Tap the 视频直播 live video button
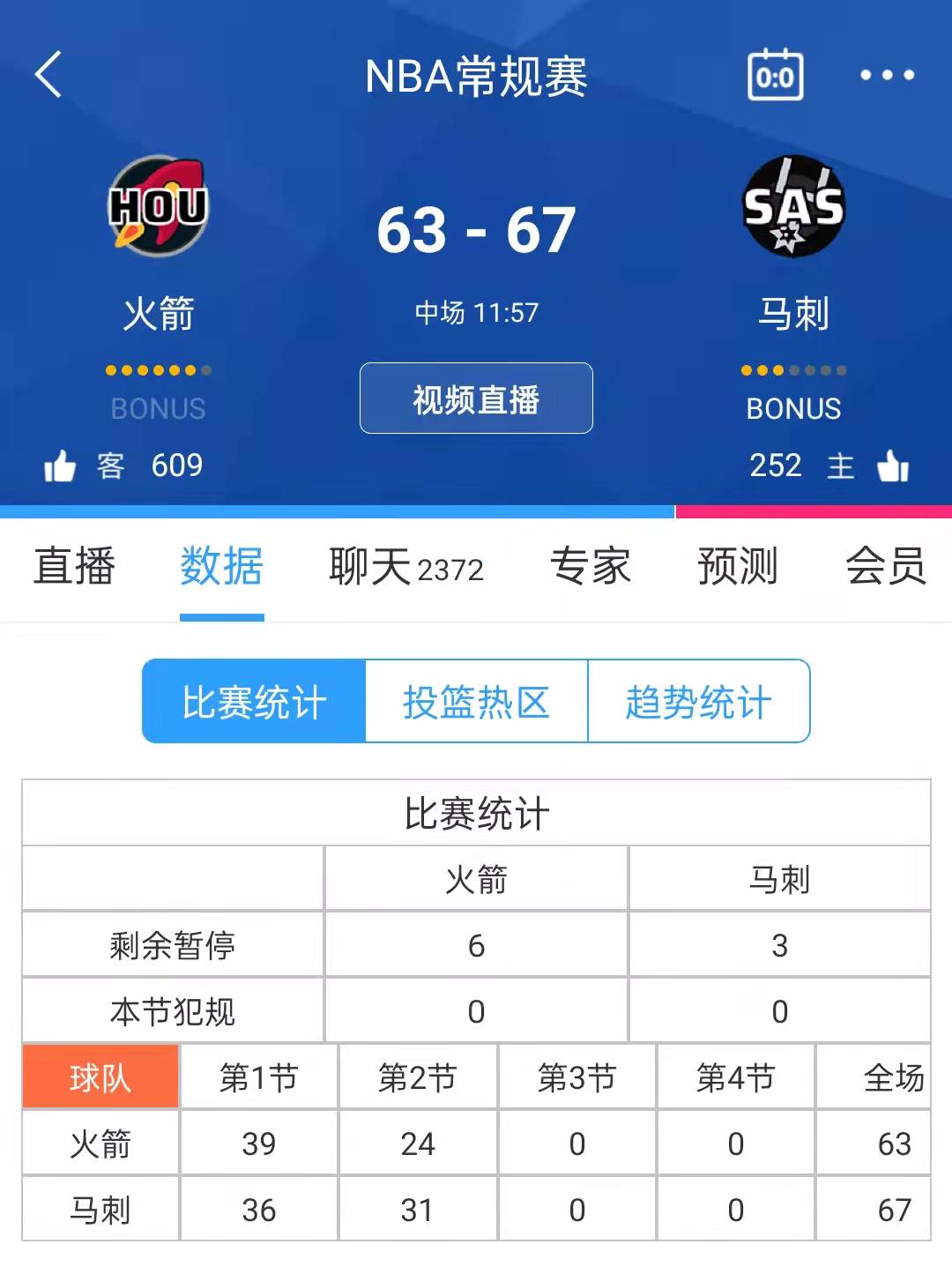952x1274 pixels. pos(475,398)
